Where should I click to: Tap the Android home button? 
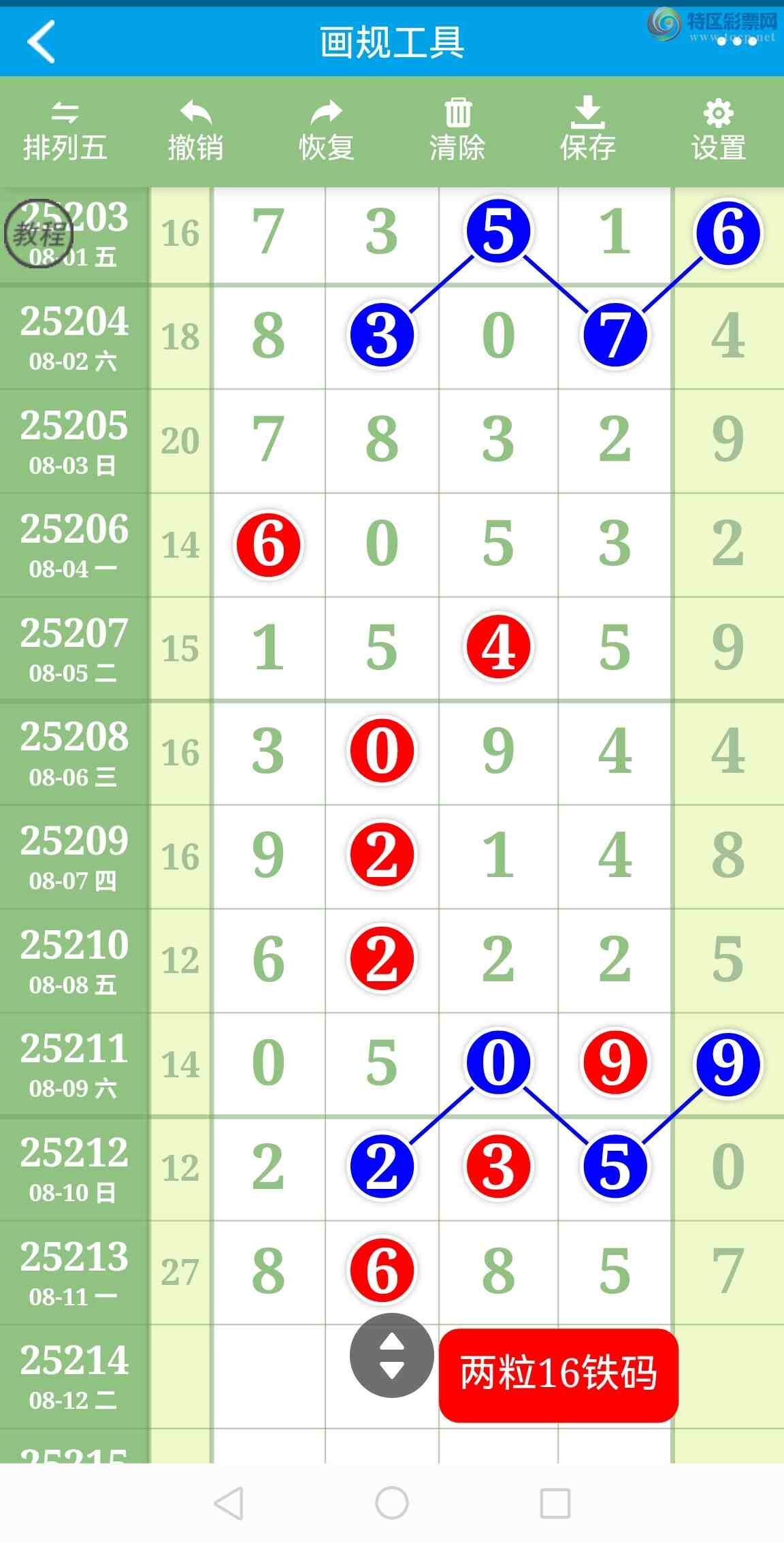point(392,1502)
